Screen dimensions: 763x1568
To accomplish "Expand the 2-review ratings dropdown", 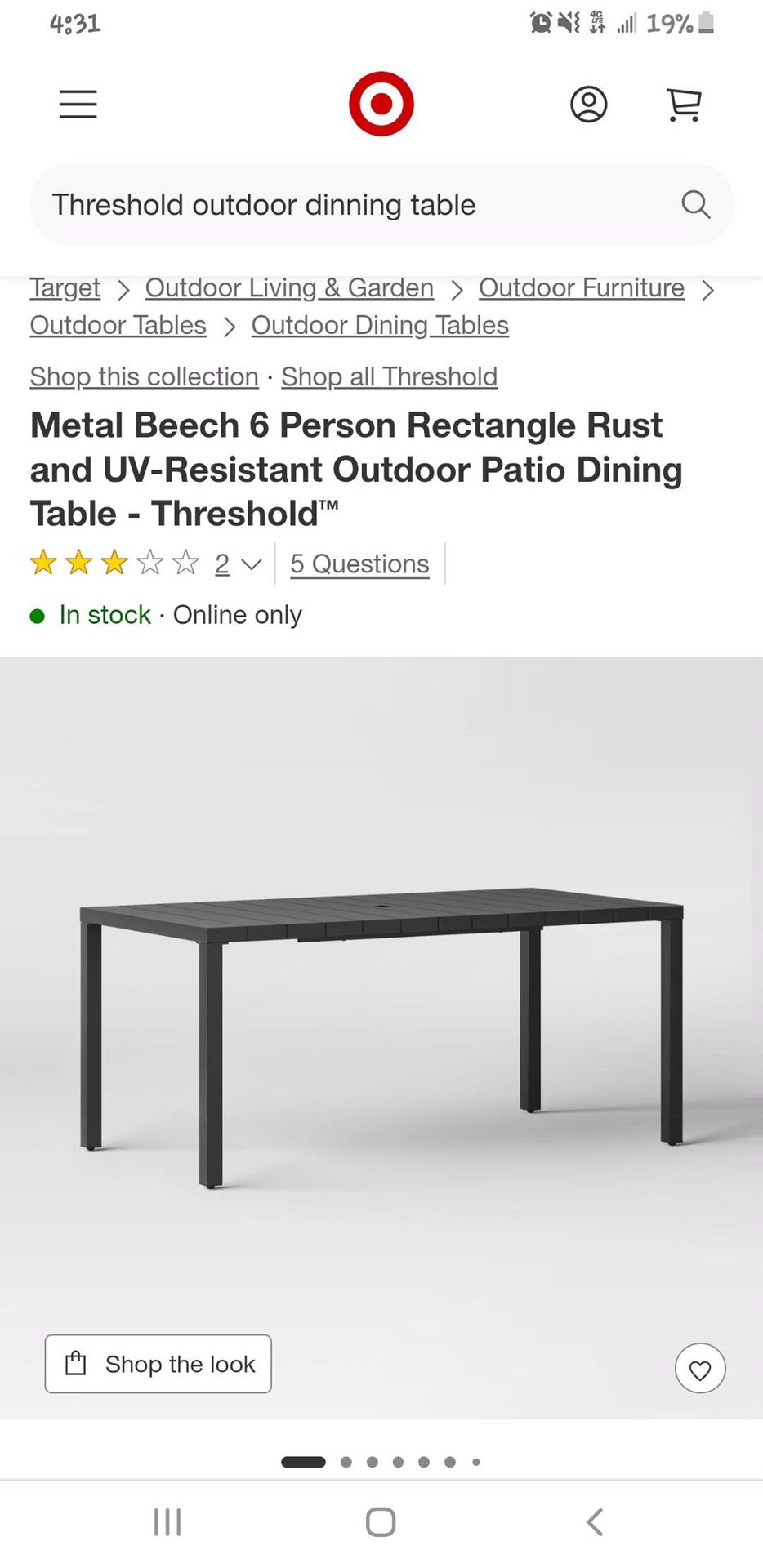I will [236, 563].
